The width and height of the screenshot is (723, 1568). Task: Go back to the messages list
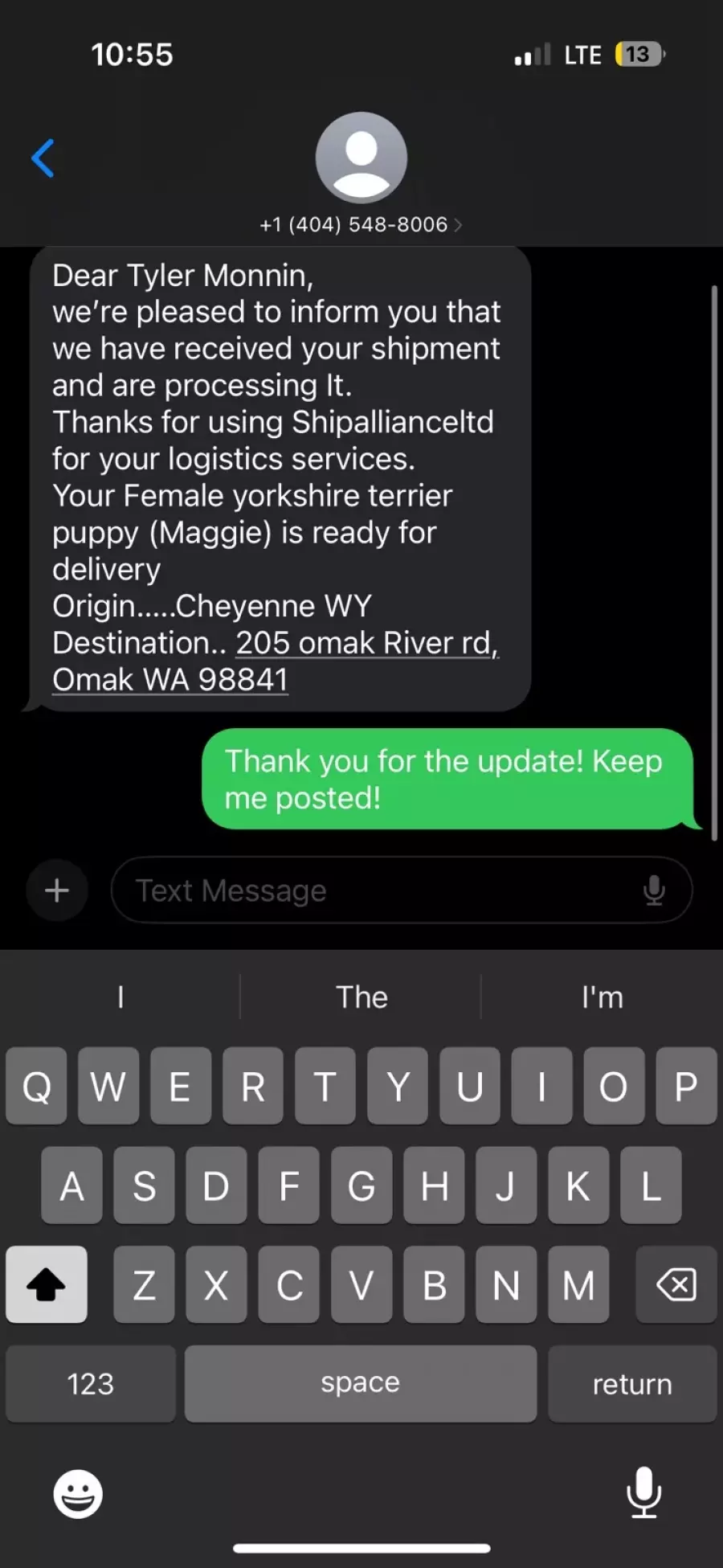point(43,158)
